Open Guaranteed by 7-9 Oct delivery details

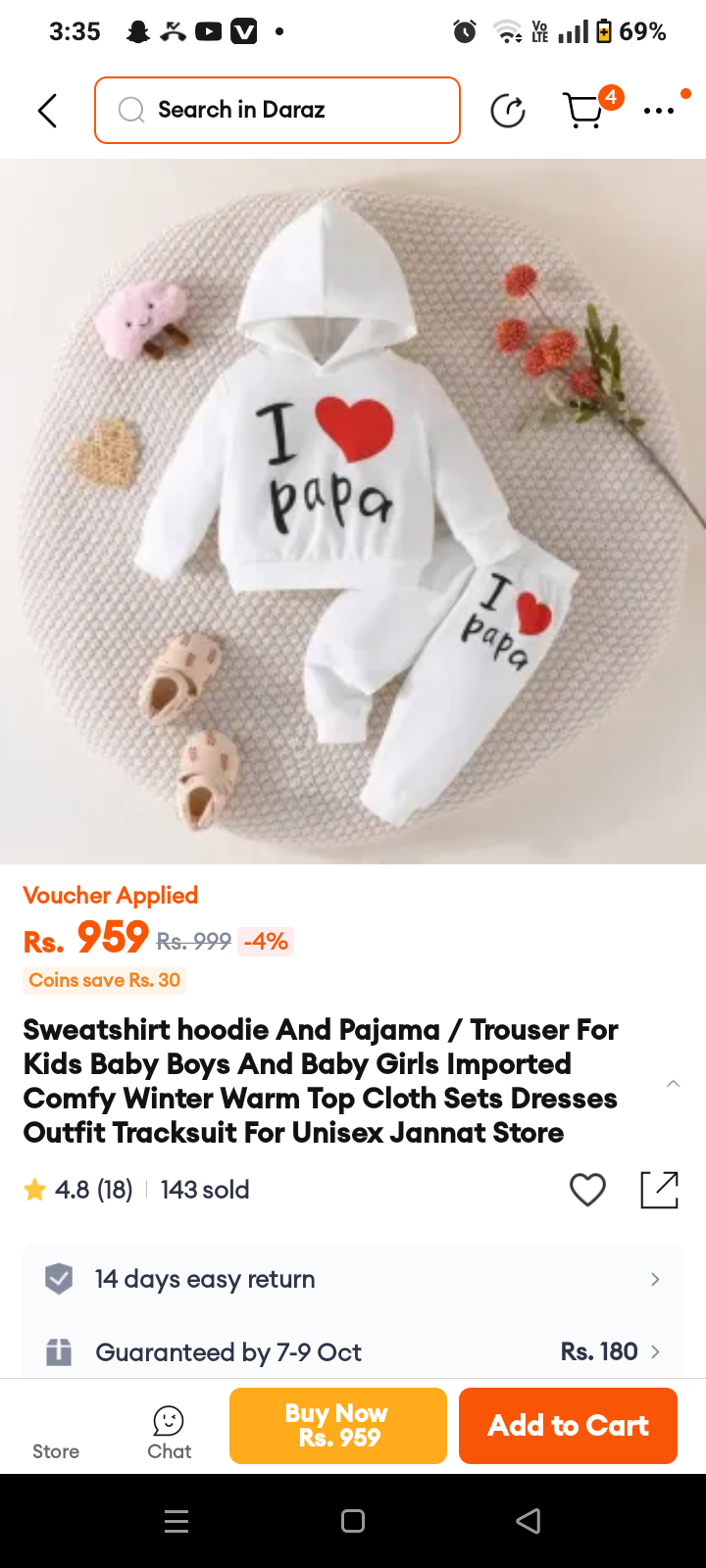point(353,1352)
